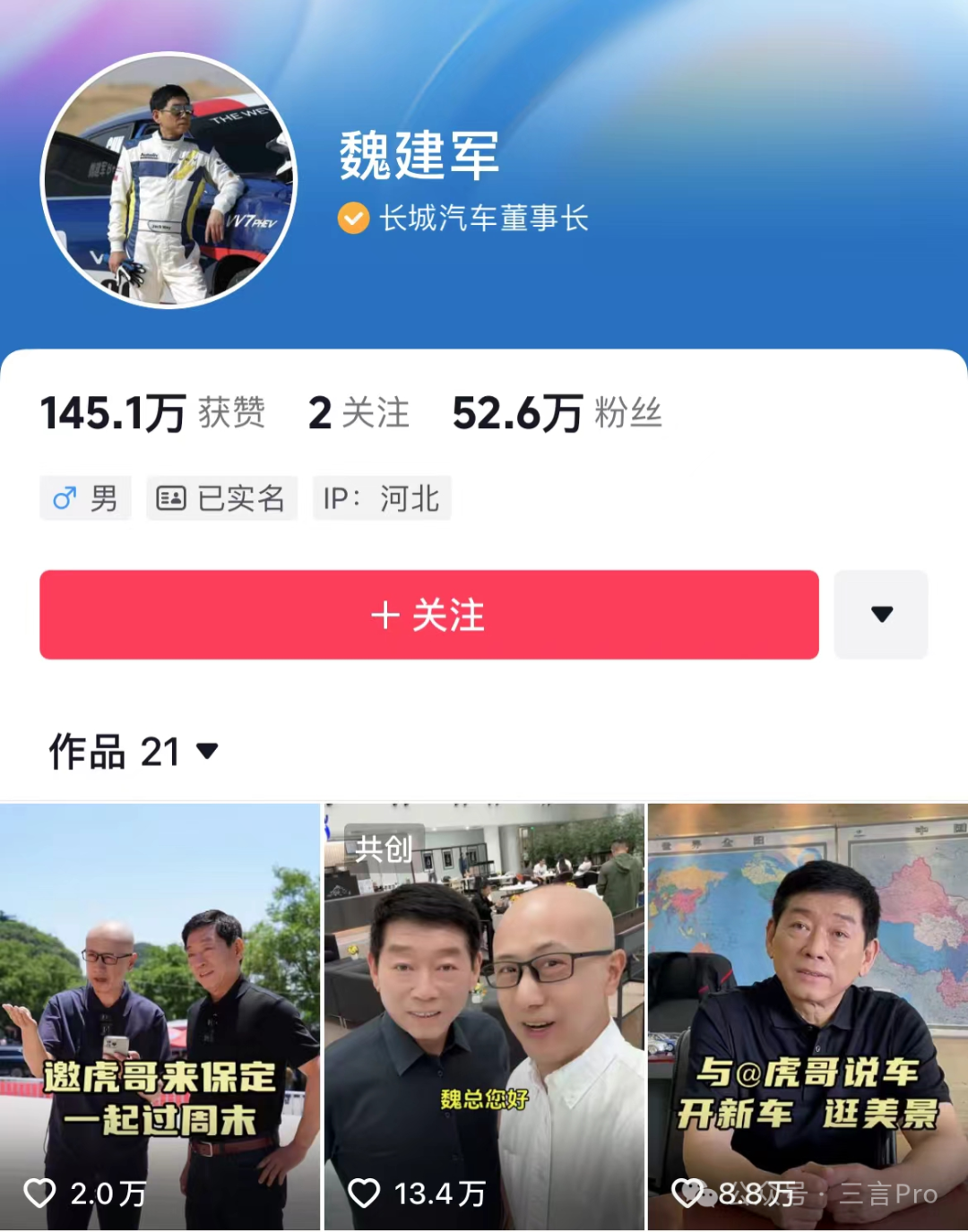View the 52.6万 粉丝 followers list
This screenshot has width=968, height=1232.
(557, 413)
